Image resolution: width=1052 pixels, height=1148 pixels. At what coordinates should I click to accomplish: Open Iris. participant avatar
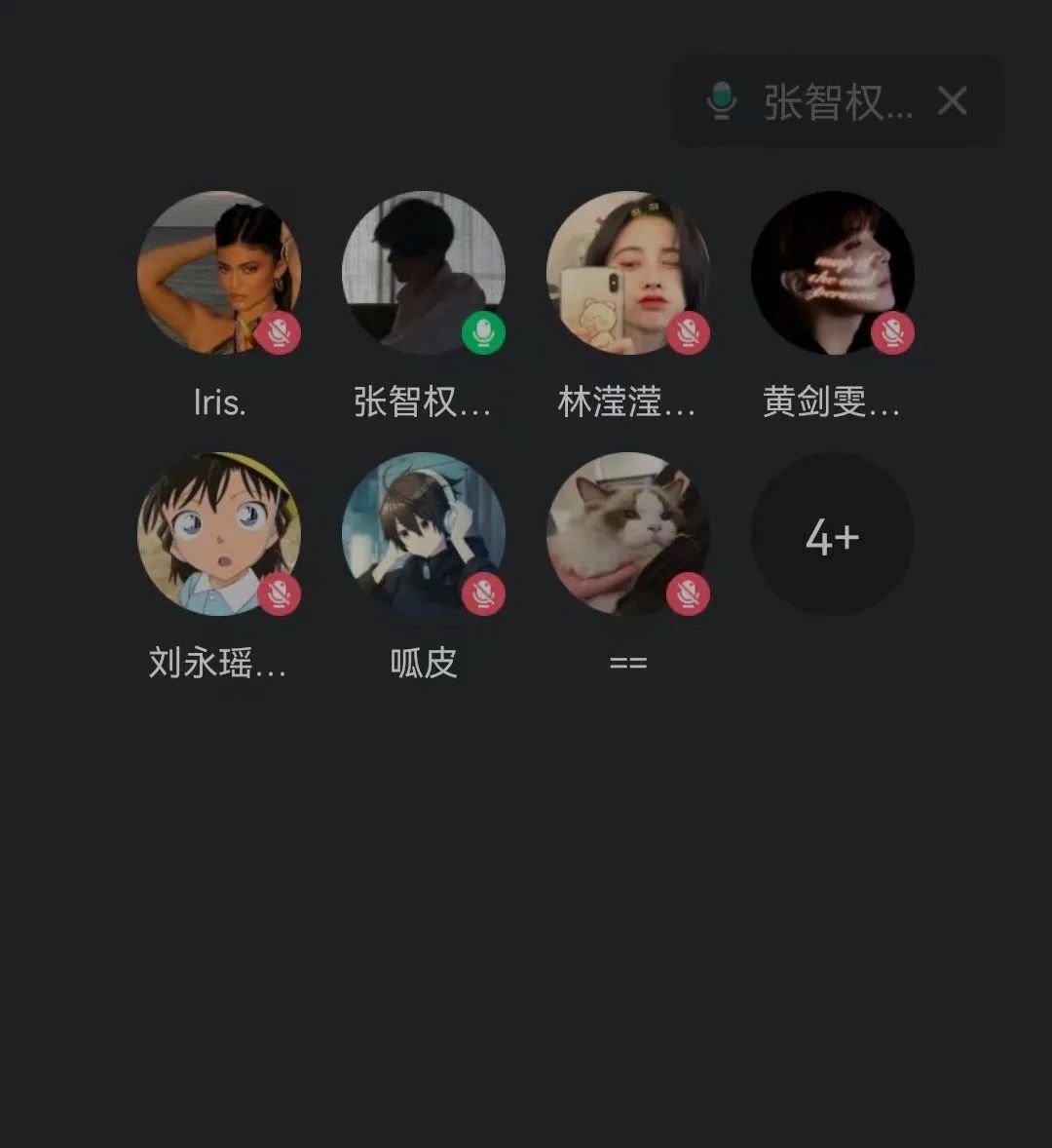[x=219, y=273]
